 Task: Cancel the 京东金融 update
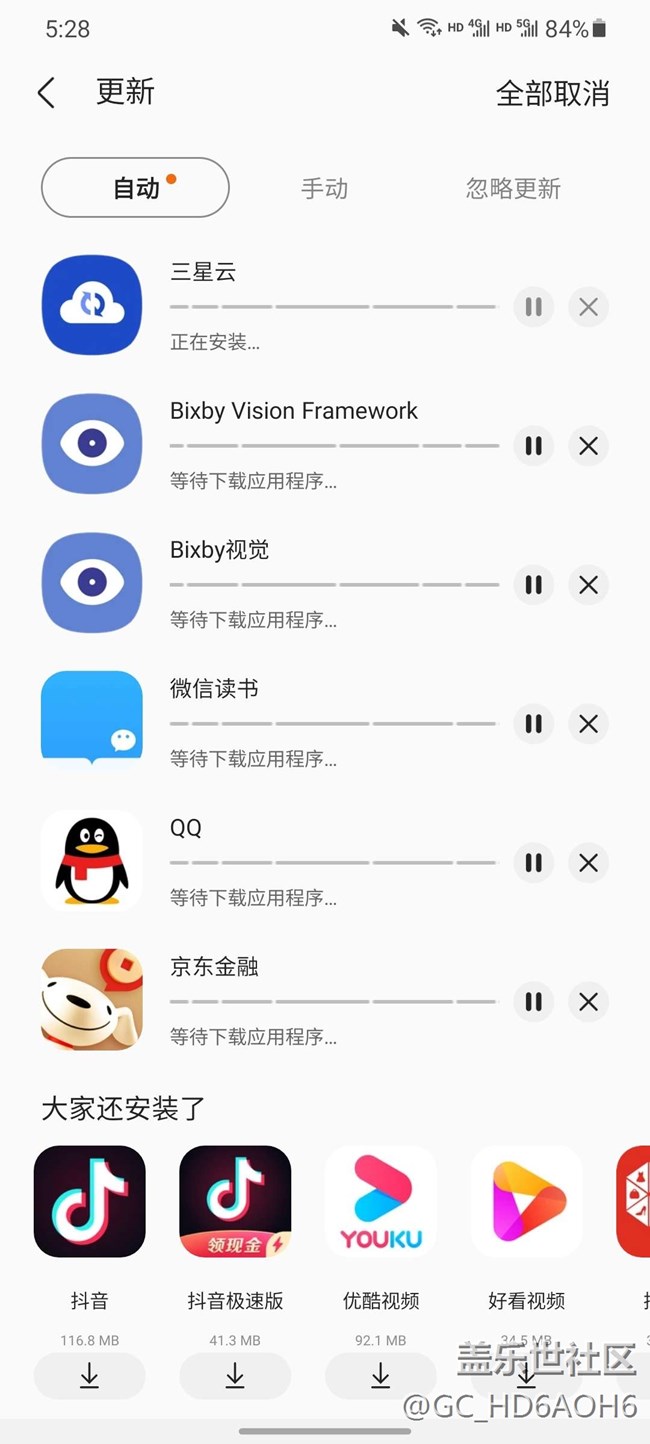pos(588,1002)
